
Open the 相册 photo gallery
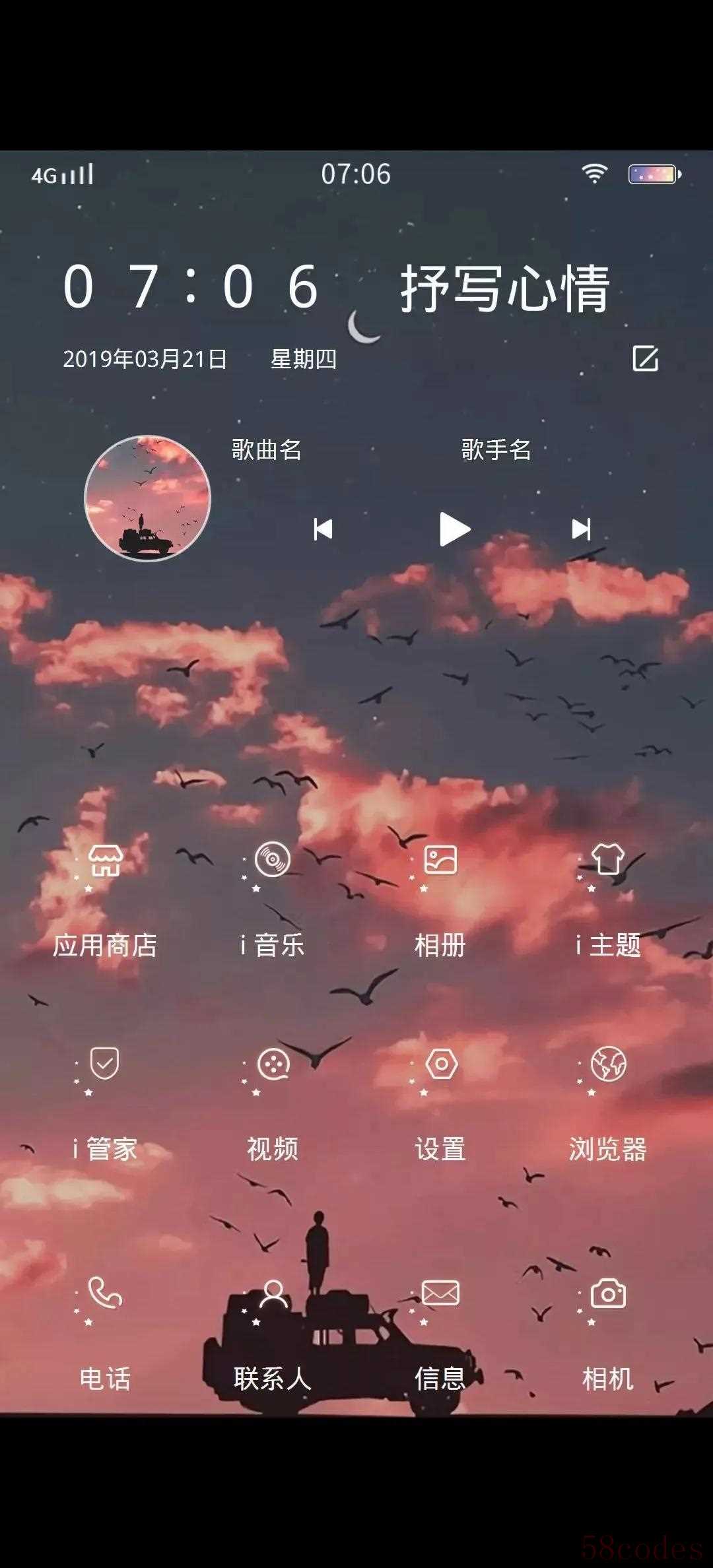pyautogui.click(x=440, y=861)
